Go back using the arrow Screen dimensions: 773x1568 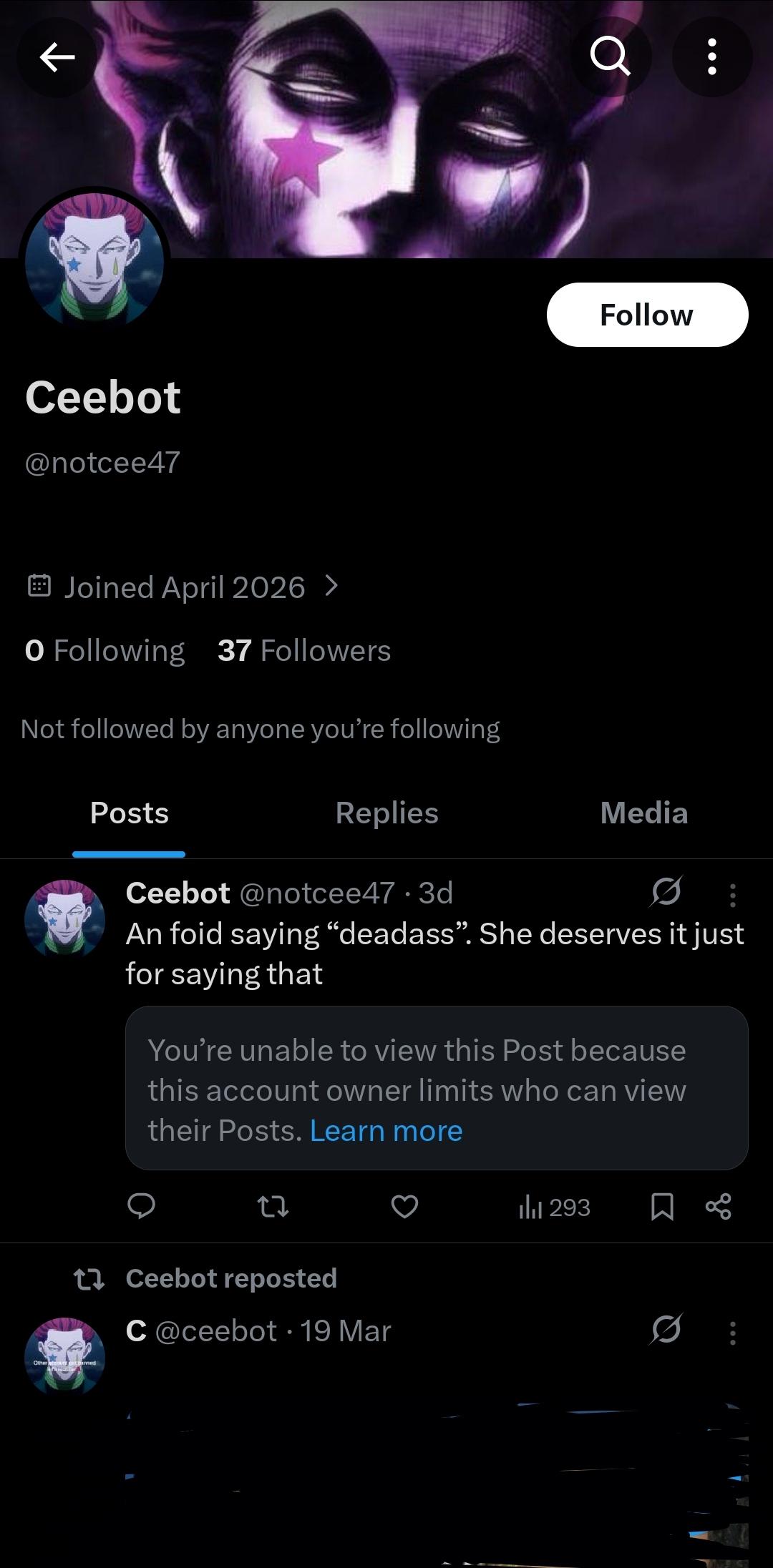57,57
